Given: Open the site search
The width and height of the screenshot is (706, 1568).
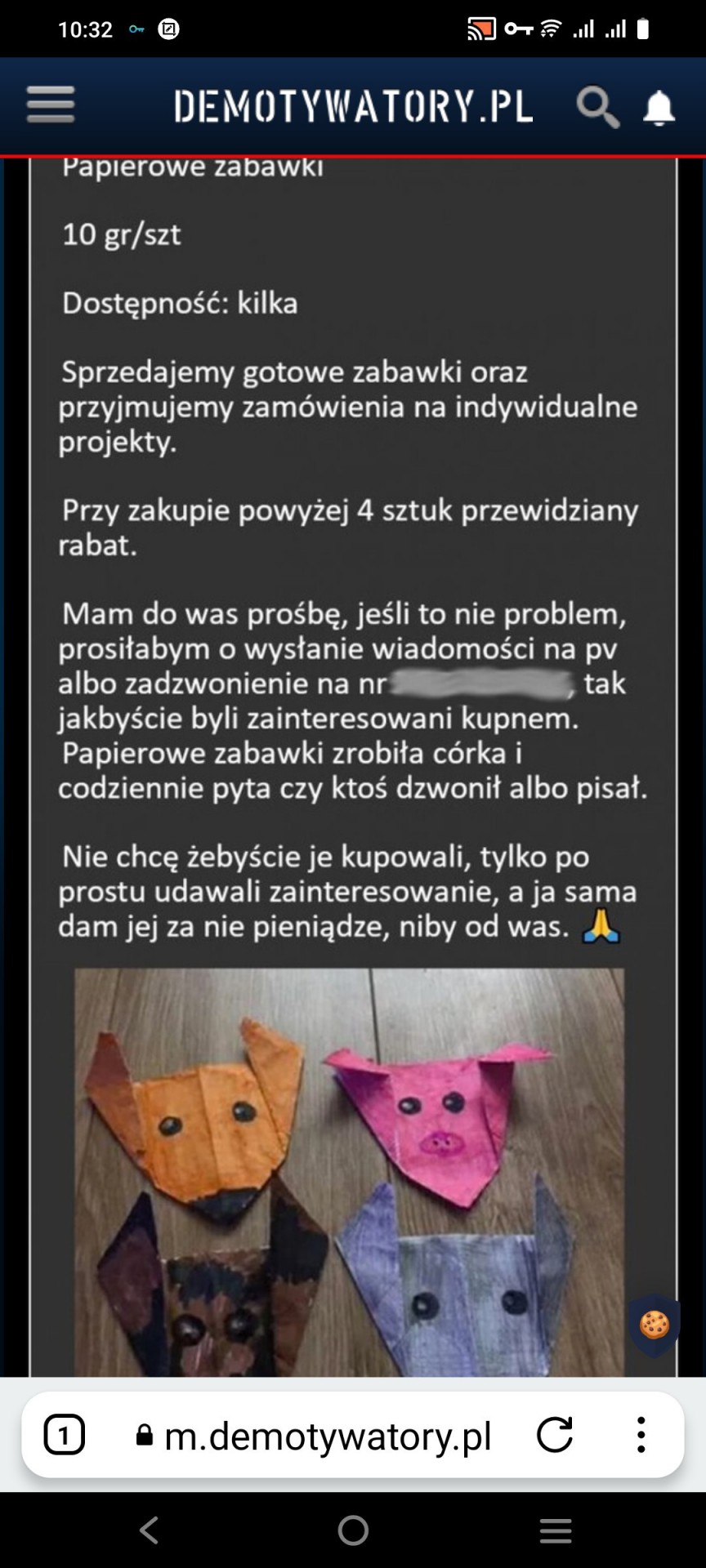Looking at the screenshot, I should 598,107.
